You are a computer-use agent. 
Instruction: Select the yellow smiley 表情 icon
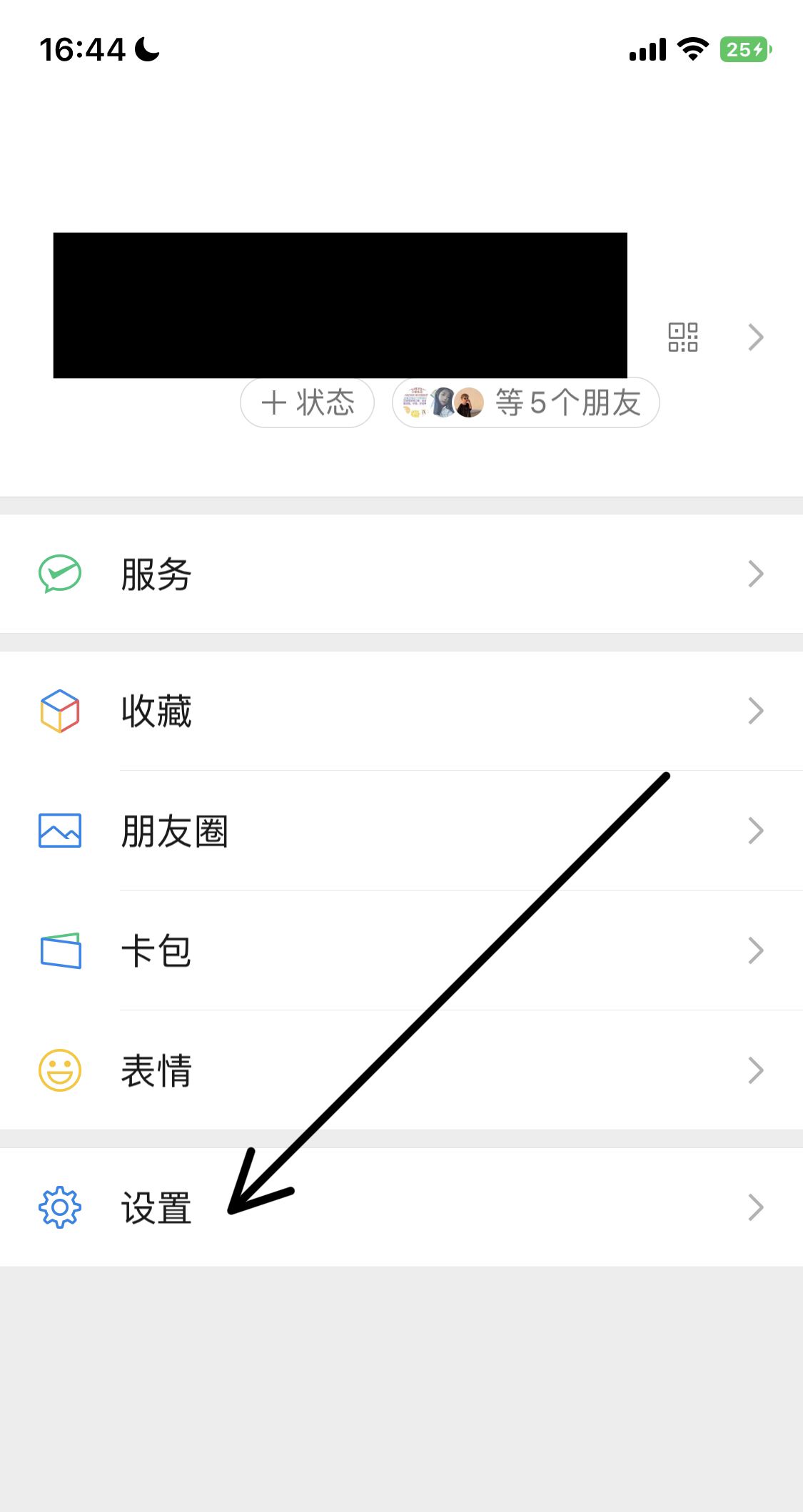coord(61,1070)
